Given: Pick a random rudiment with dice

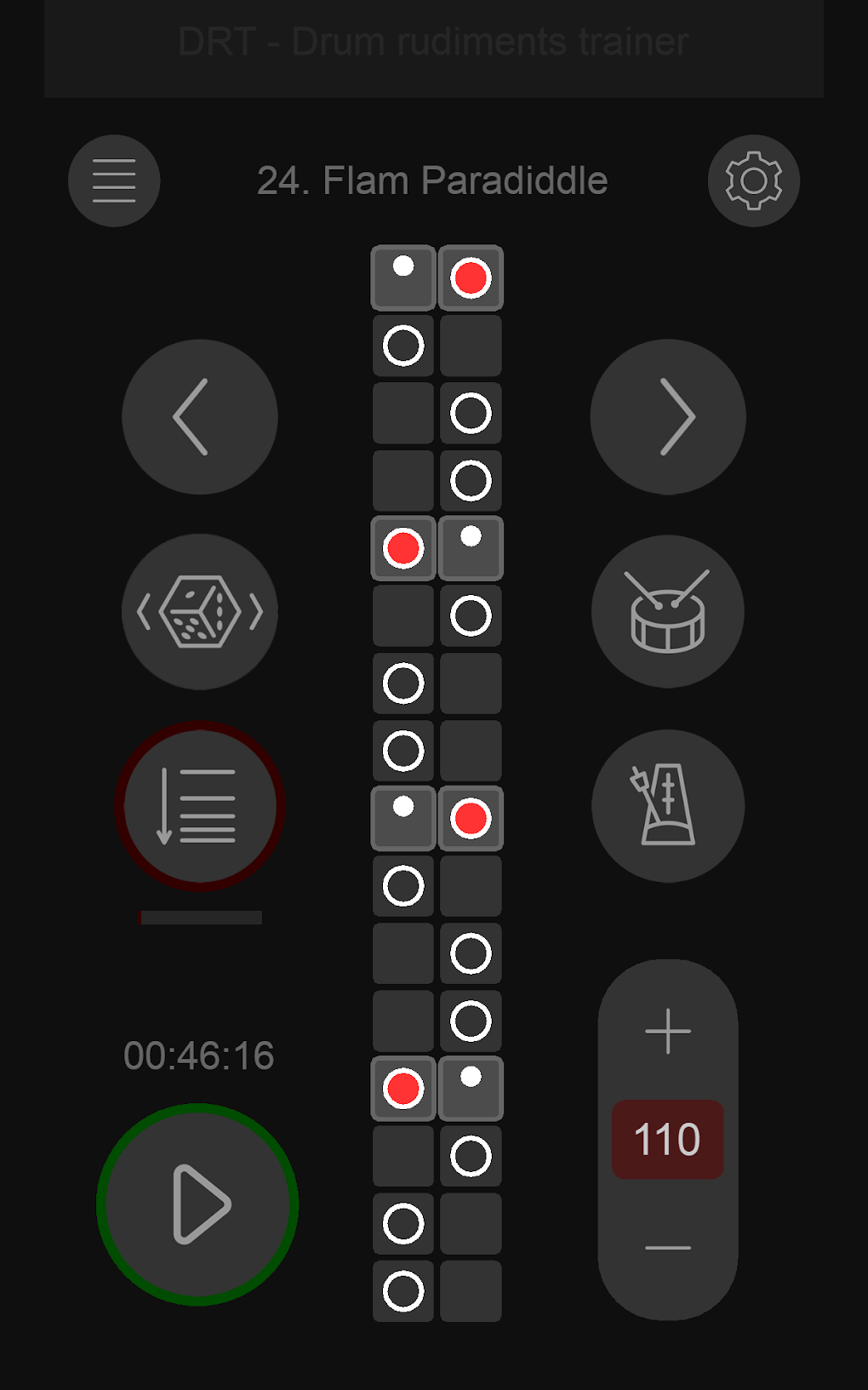Looking at the screenshot, I should pyautogui.click(x=199, y=612).
